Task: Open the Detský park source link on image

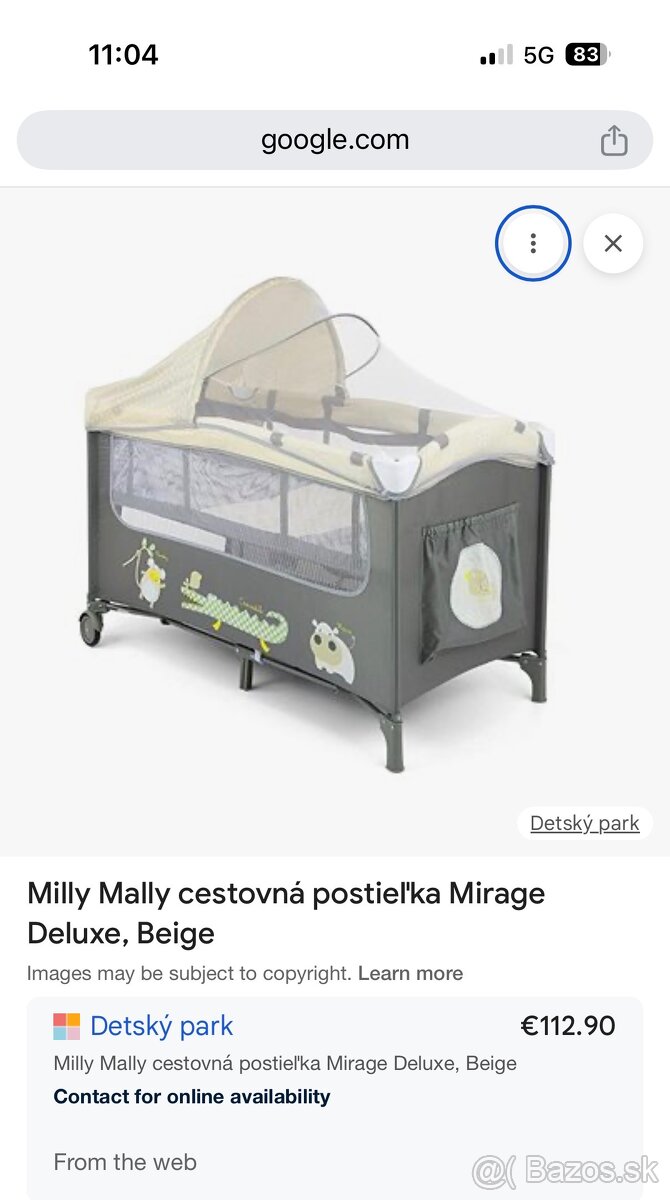Action: 584,823
